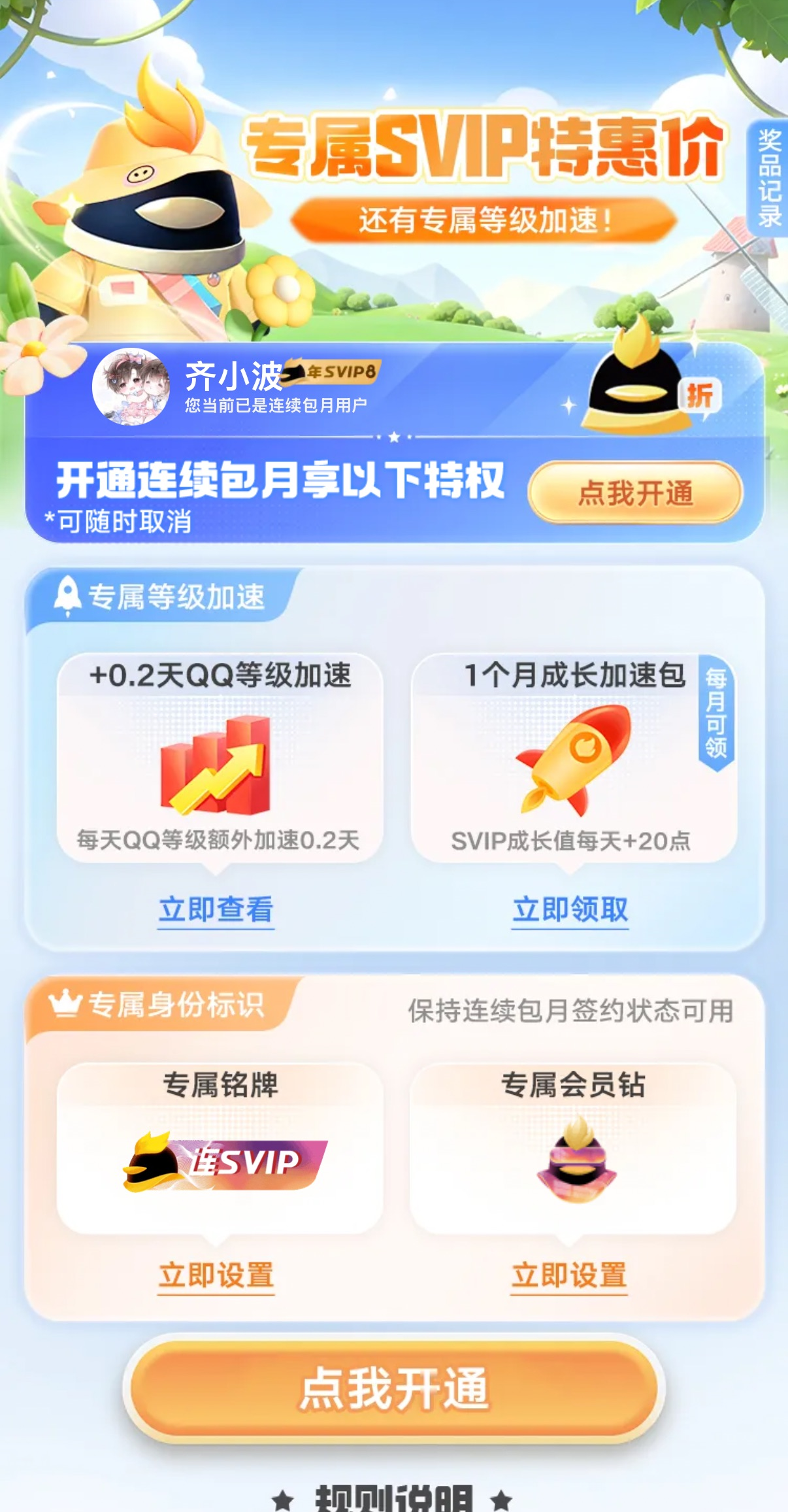The width and height of the screenshot is (788, 1512).
Task: Tap 立即设置 under 专属会员钻
Action: (x=569, y=1275)
